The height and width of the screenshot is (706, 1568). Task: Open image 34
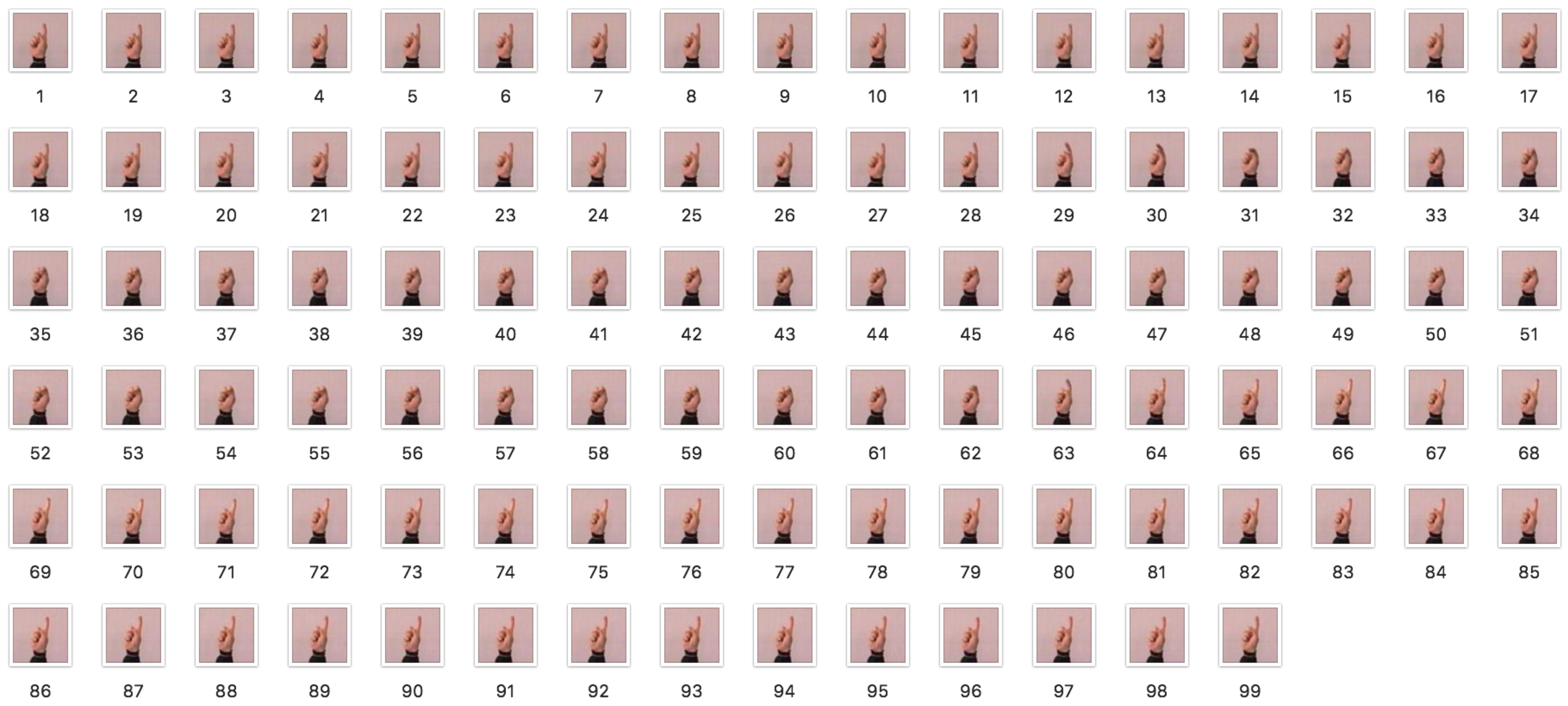pos(1528,160)
